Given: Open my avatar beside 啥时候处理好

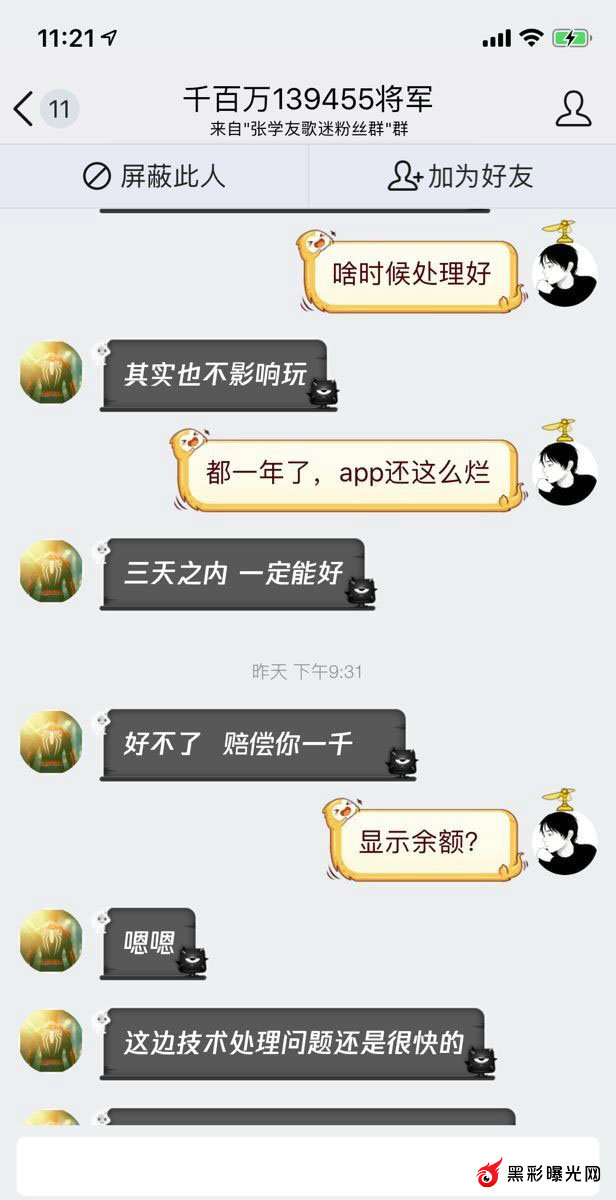Looking at the screenshot, I should tap(566, 273).
